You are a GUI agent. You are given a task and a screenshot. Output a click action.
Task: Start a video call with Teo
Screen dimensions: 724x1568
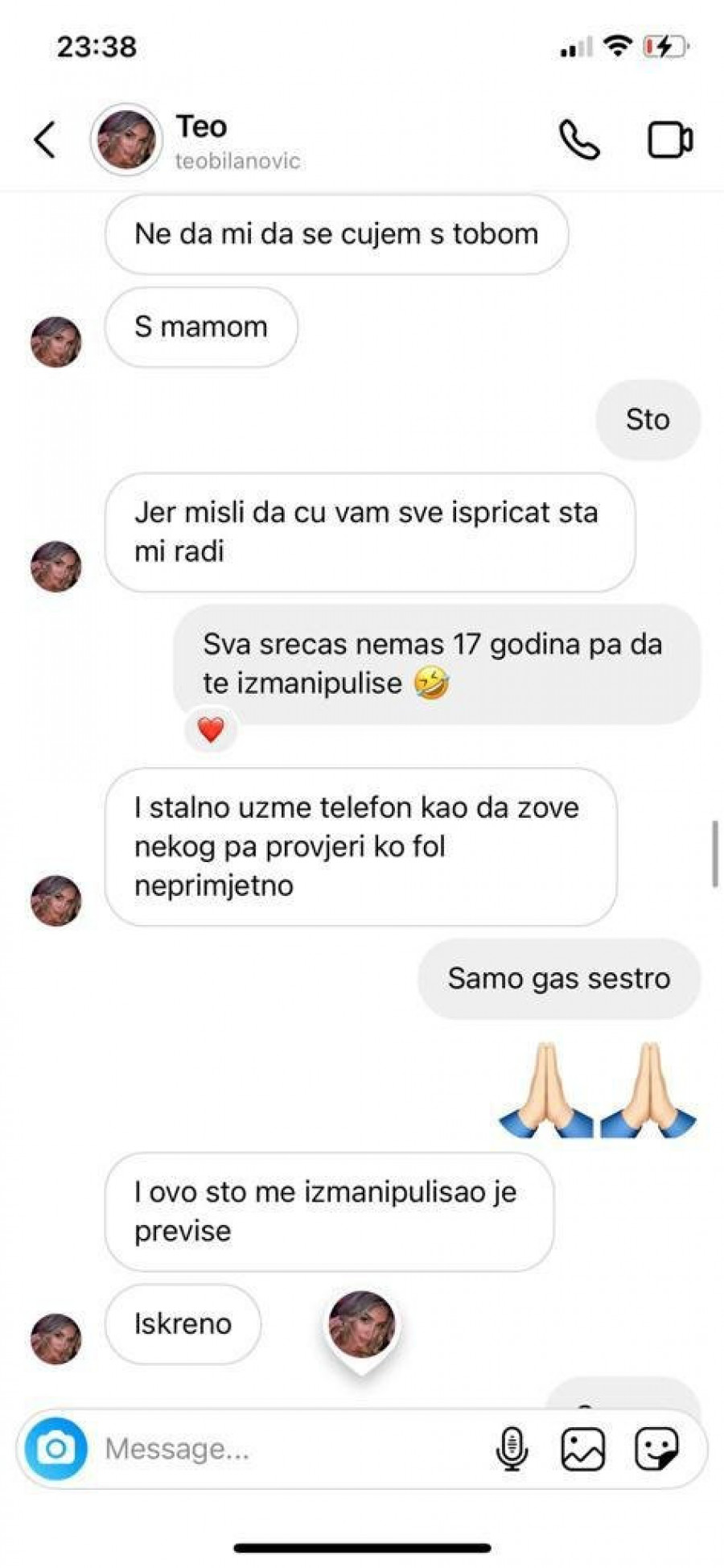669,140
